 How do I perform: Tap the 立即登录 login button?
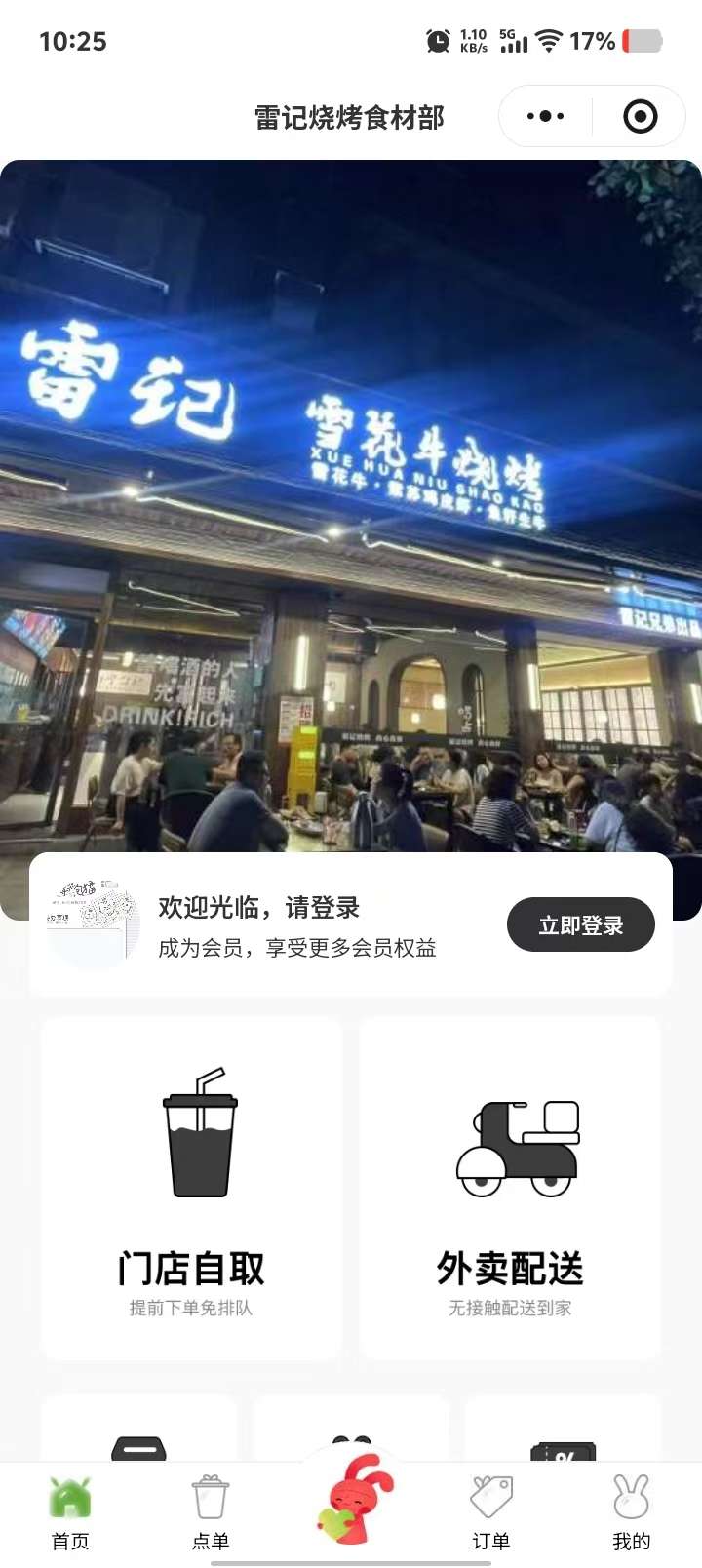(x=580, y=925)
